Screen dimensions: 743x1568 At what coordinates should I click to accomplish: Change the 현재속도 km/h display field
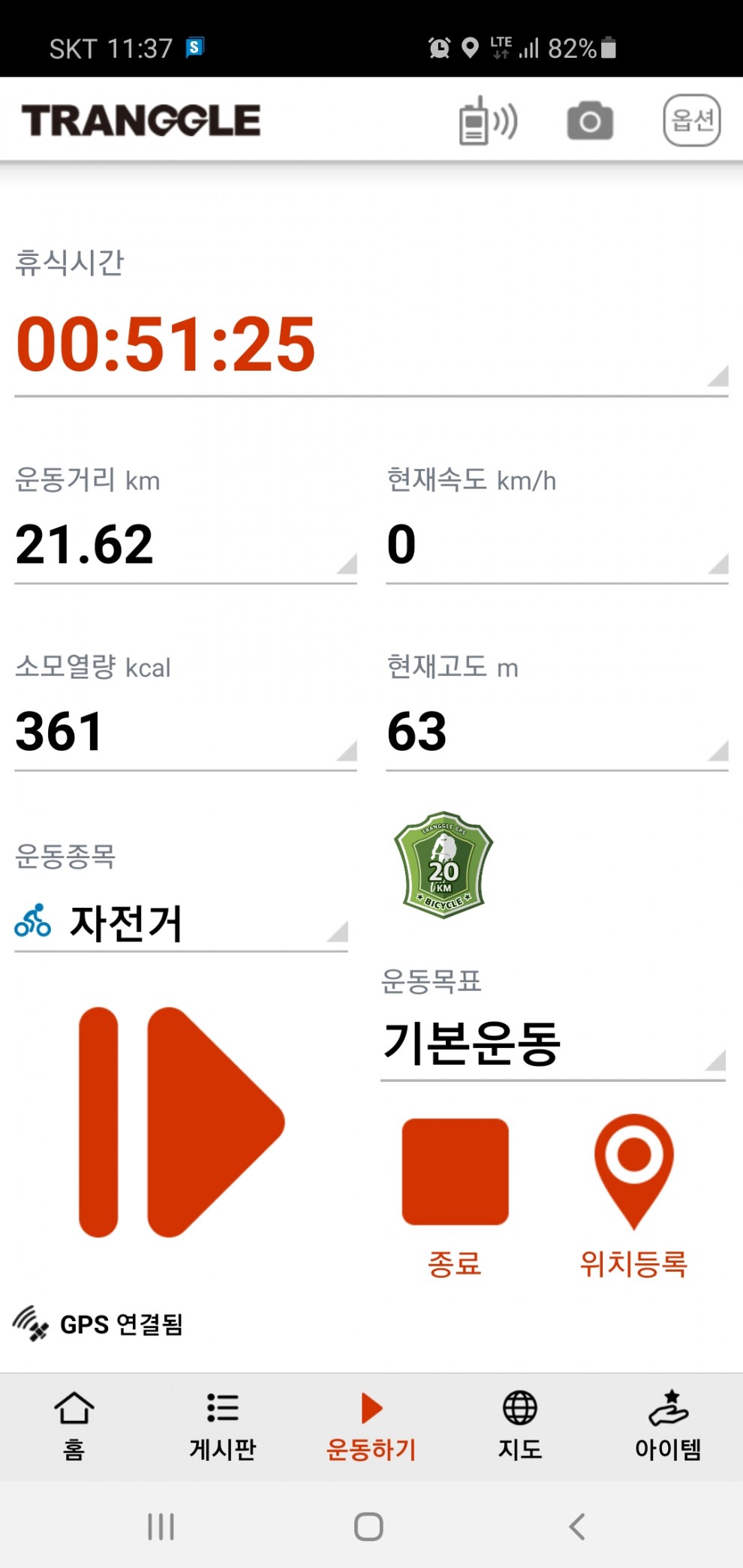(556, 544)
